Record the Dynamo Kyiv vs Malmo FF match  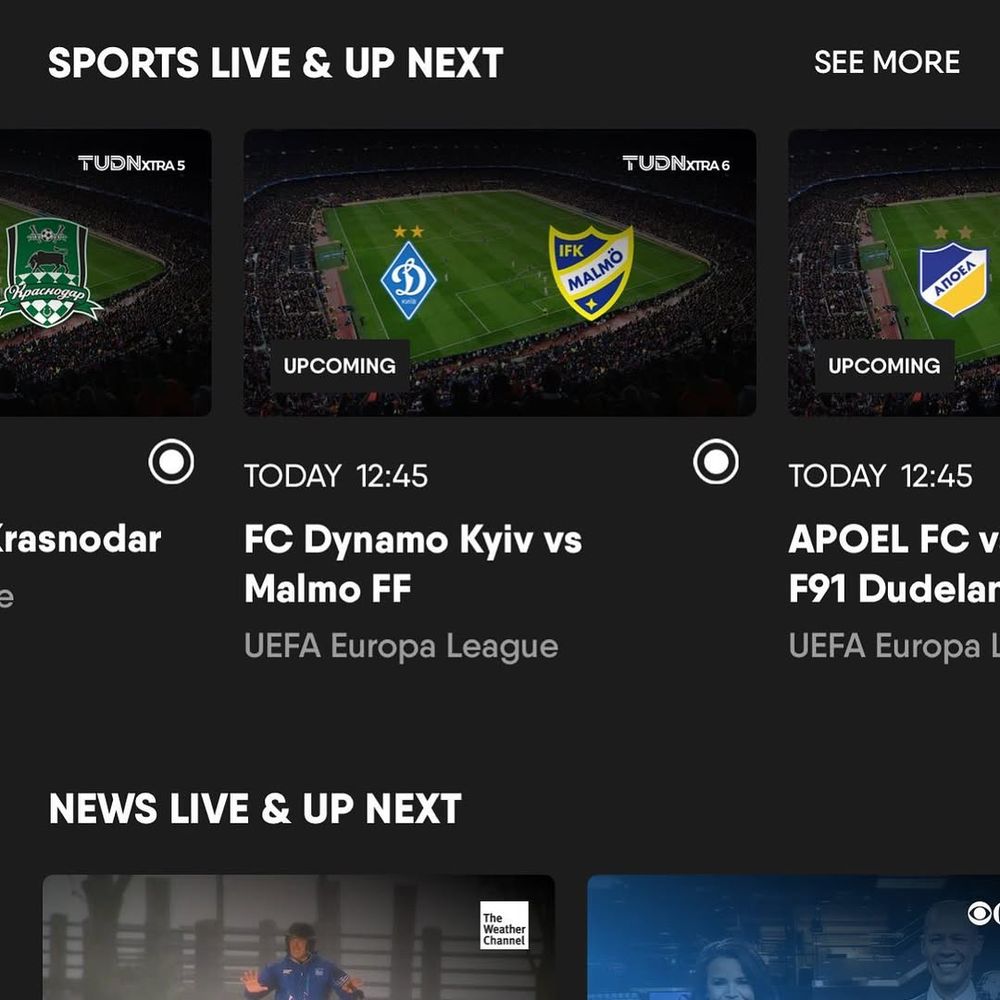pos(715,462)
